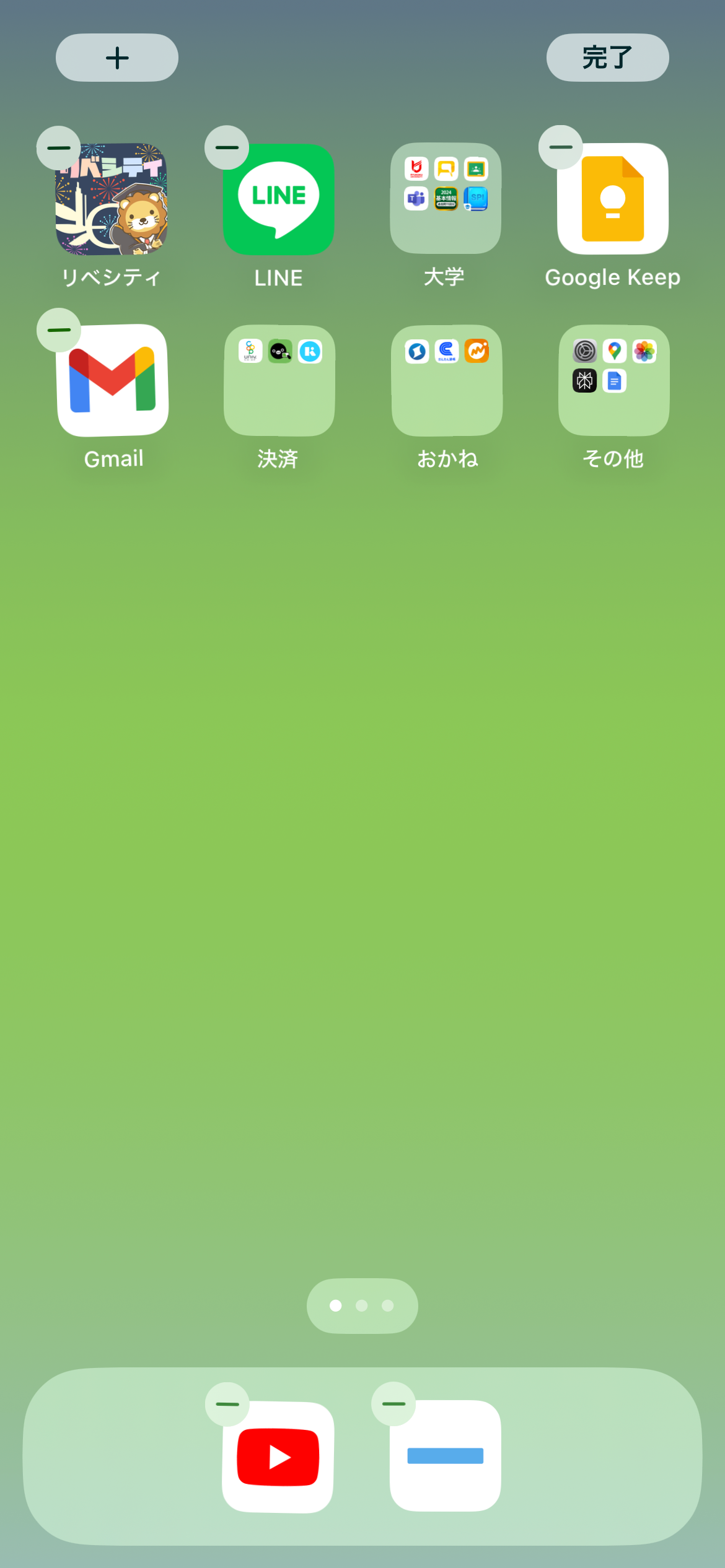Image resolution: width=725 pixels, height=1568 pixels.
Task: Open the その他 folder
Action: [x=613, y=380]
